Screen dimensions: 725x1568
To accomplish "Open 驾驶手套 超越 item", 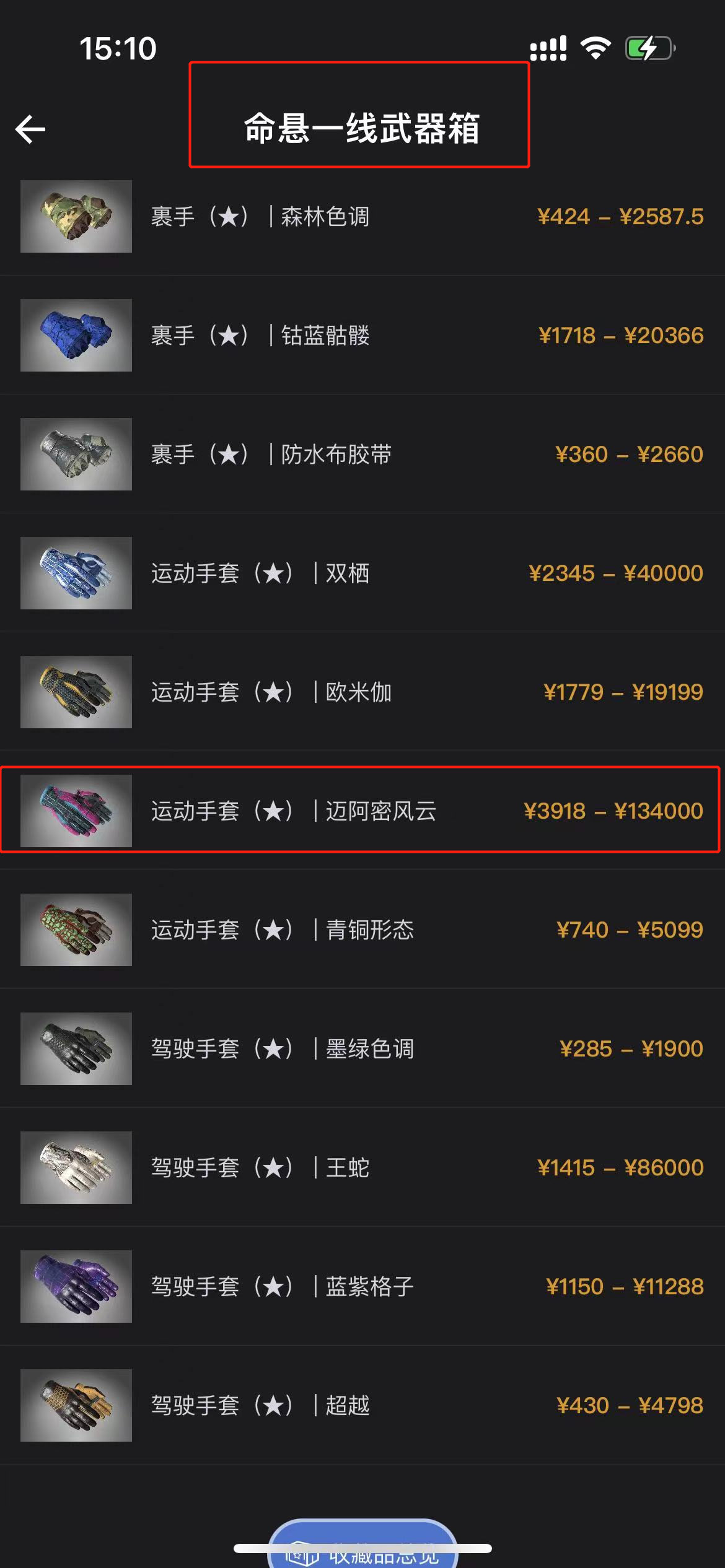I will (362, 1406).
